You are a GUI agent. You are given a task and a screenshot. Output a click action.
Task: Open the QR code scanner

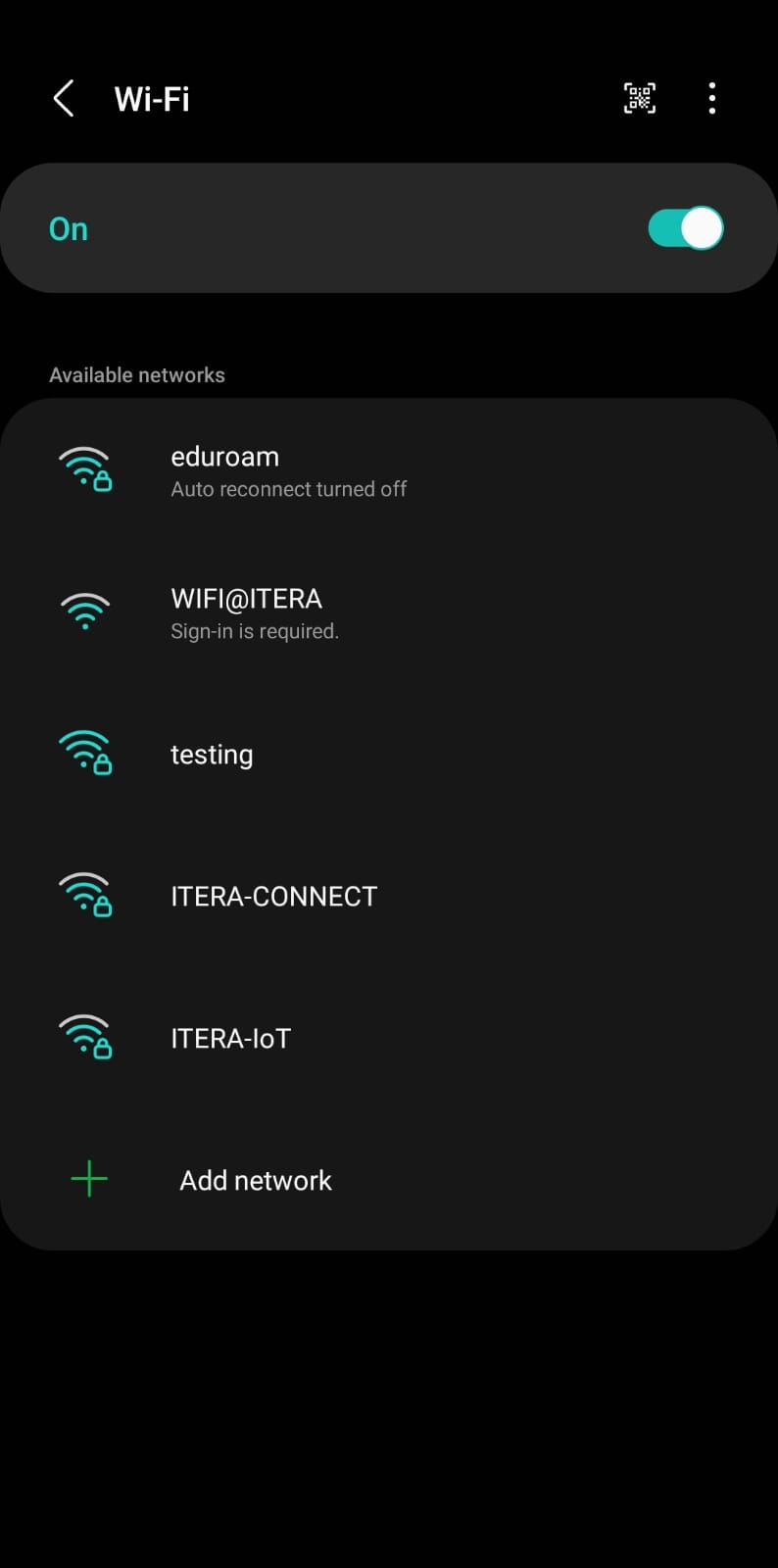coord(640,98)
